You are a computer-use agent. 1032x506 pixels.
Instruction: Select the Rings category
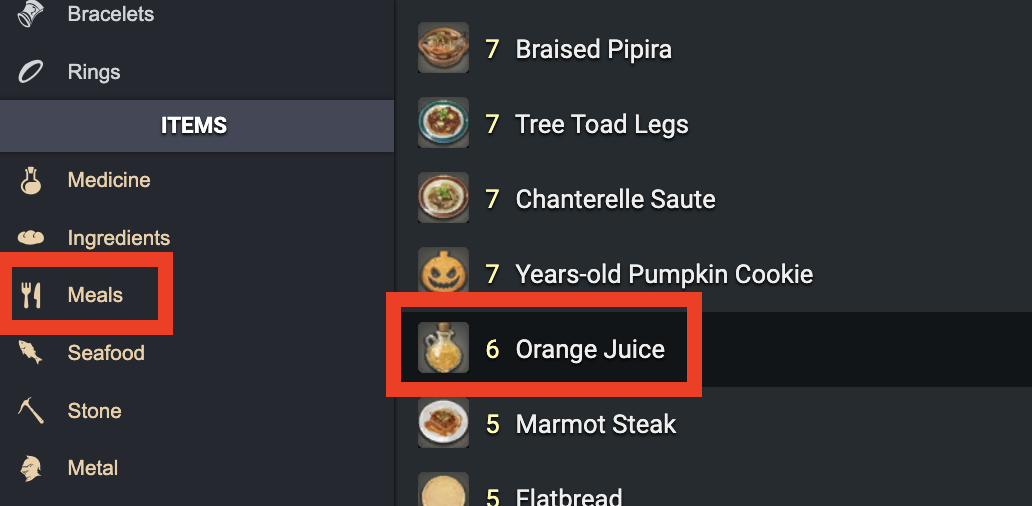click(93, 72)
